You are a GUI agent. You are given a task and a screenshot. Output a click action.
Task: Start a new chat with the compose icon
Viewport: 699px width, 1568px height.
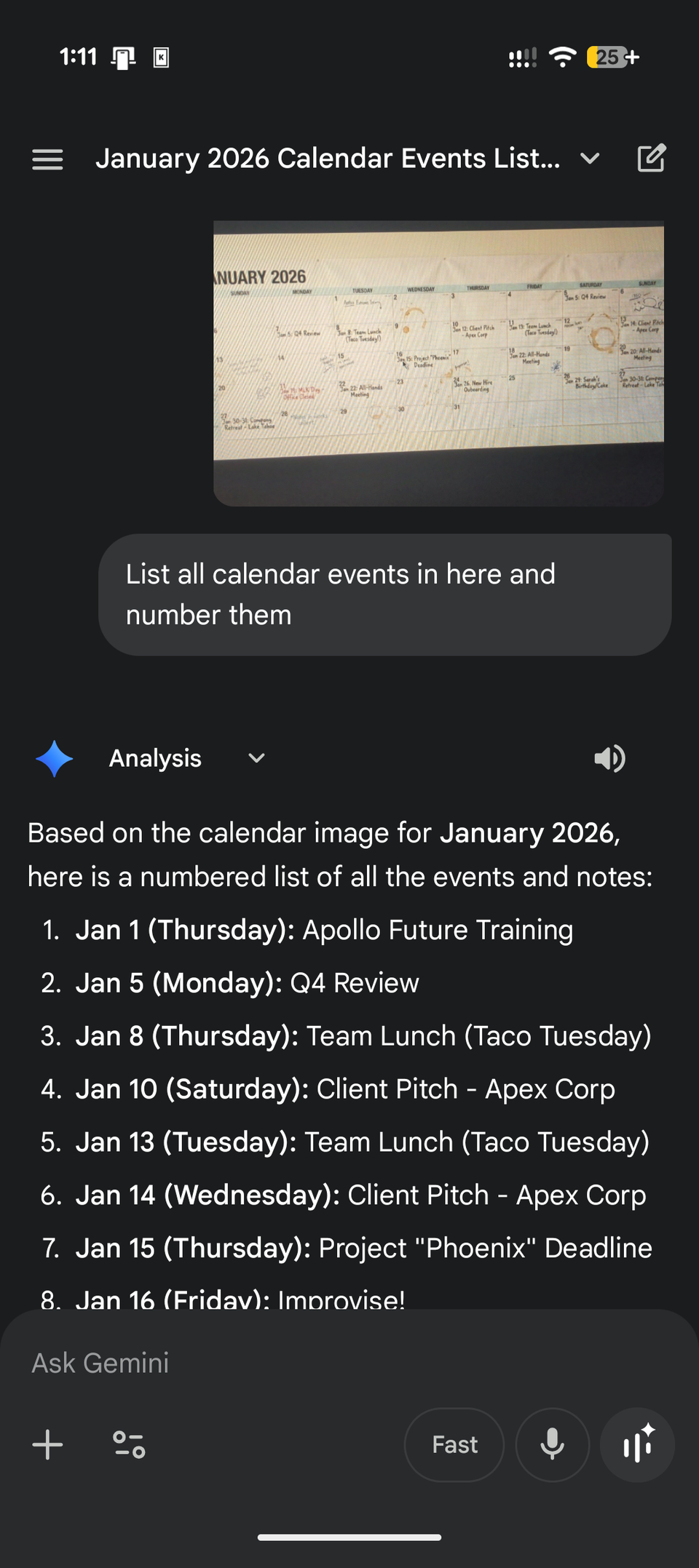click(652, 159)
